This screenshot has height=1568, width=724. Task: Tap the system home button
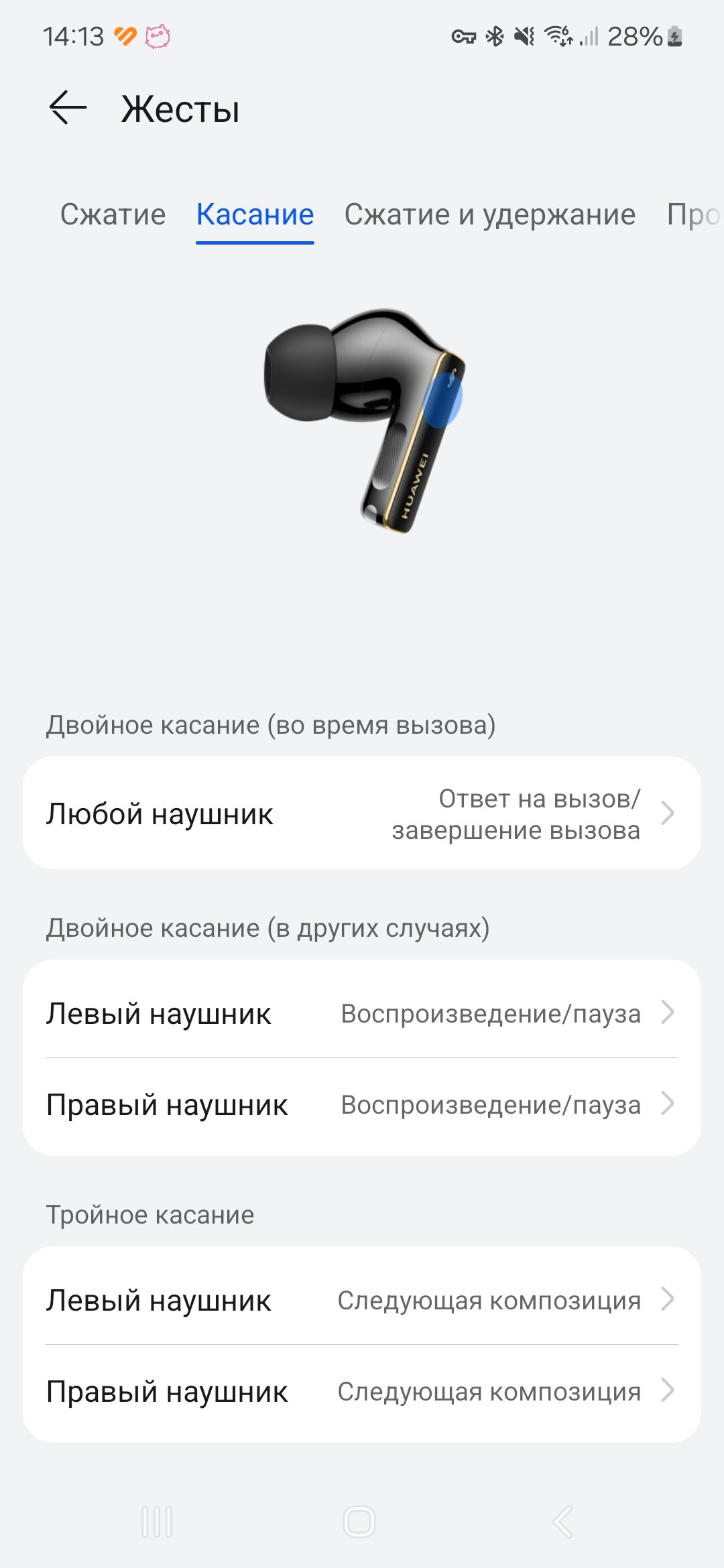coord(359,1522)
